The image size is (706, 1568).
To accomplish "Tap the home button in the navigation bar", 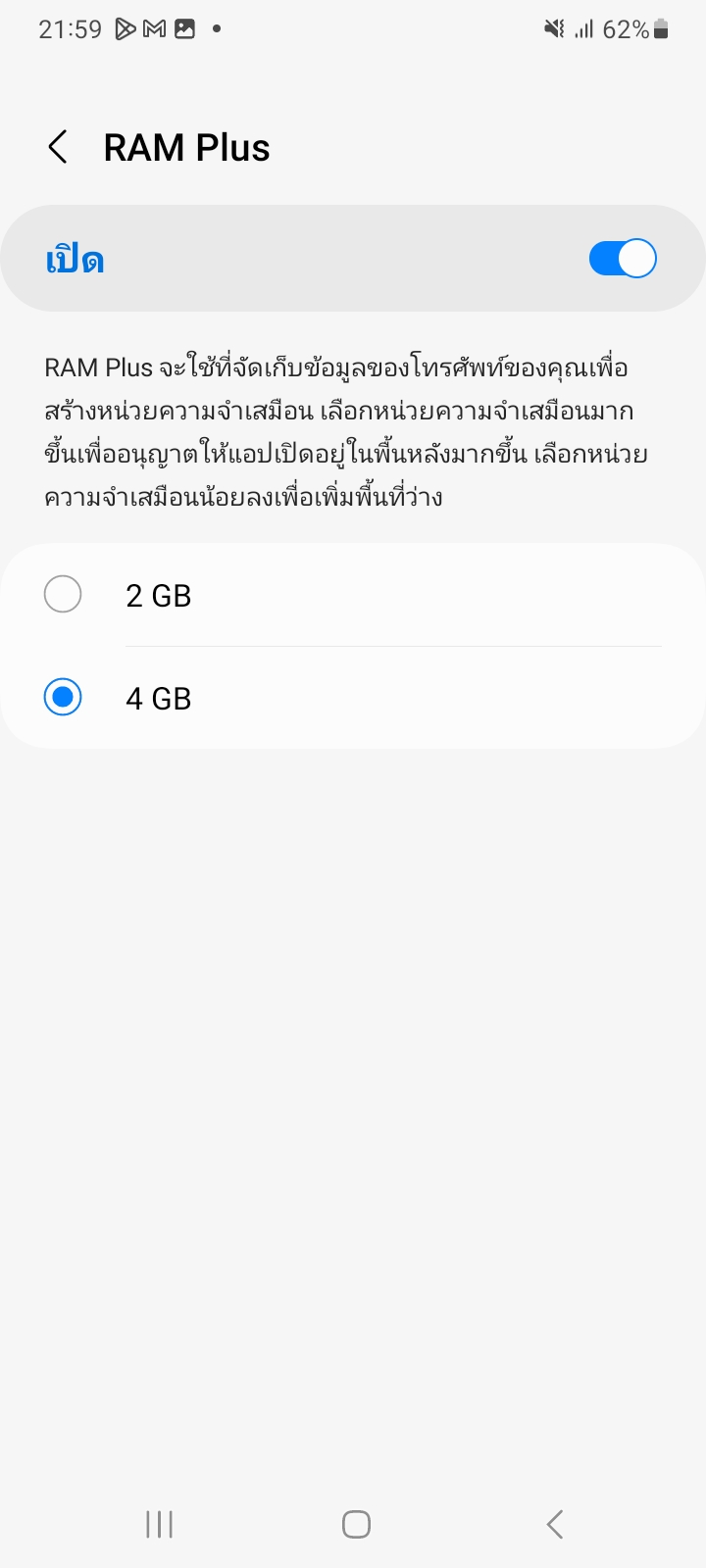I will [x=356, y=1524].
